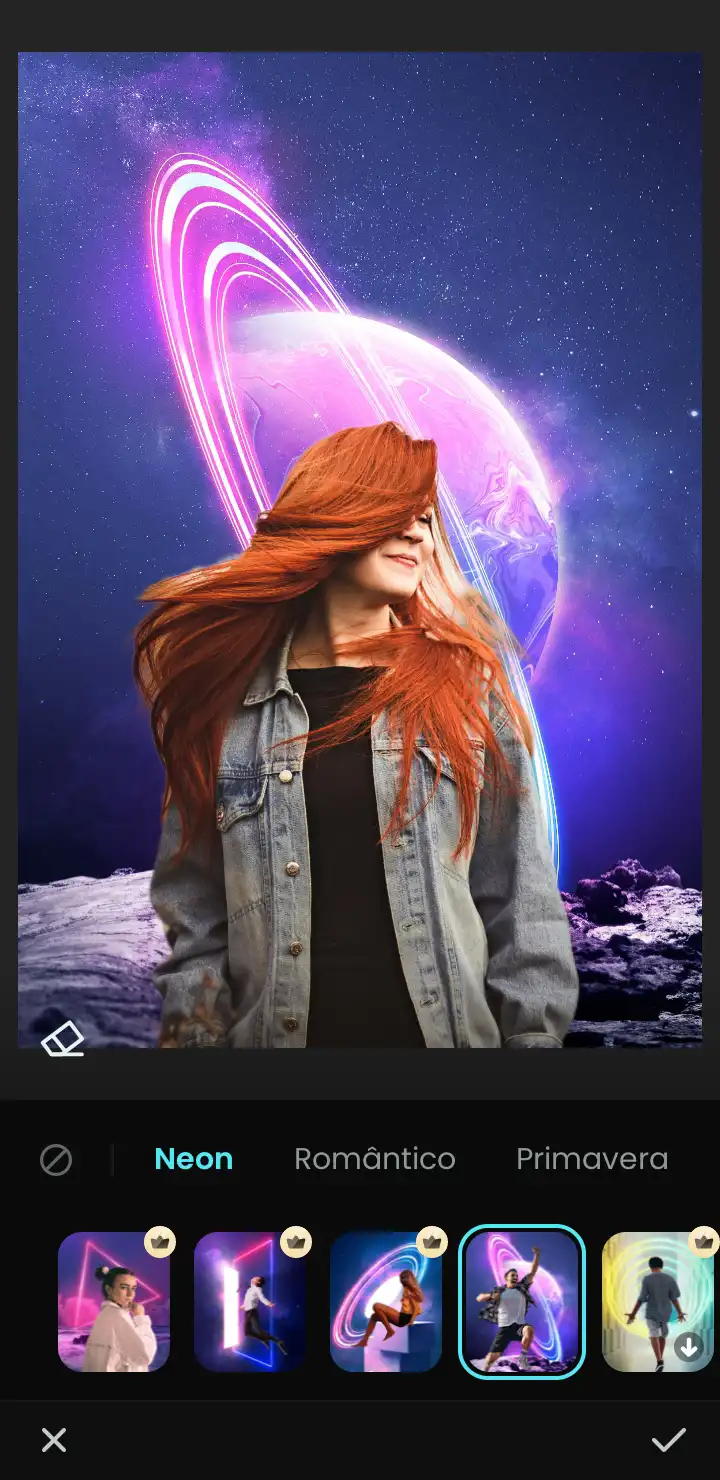Confirm the effect with the checkmark

pyautogui.click(x=668, y=1440)
